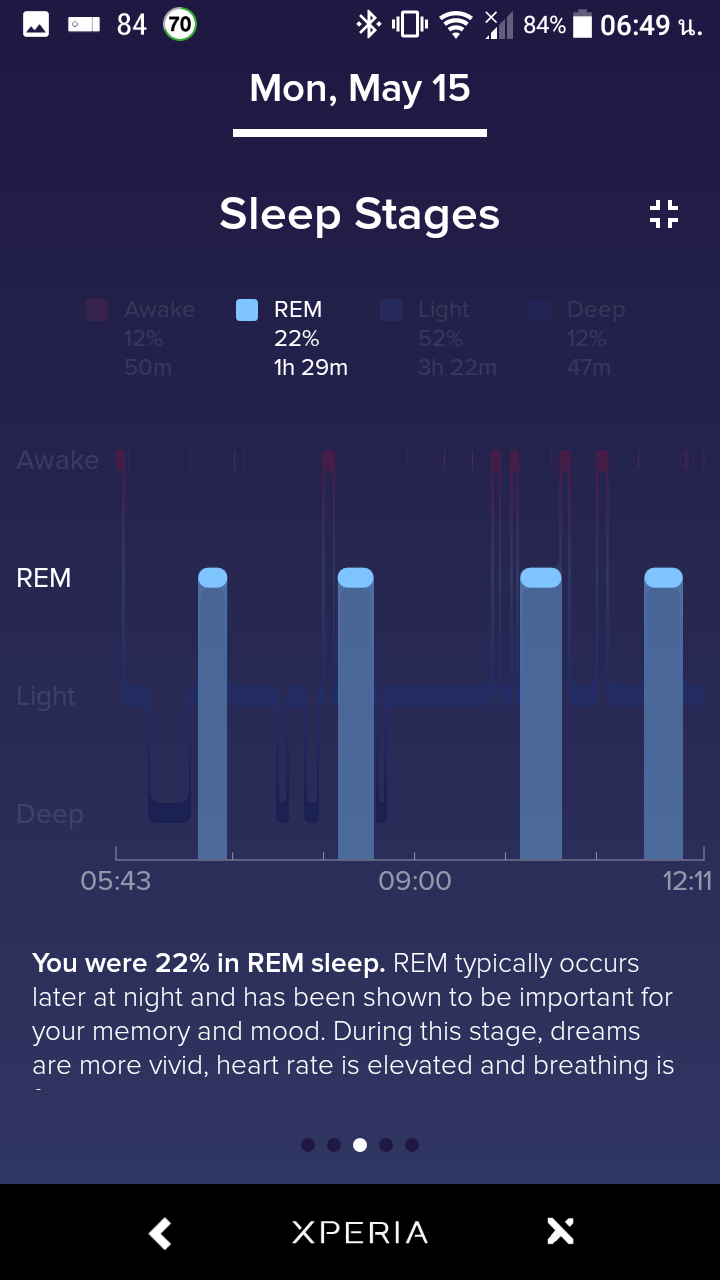This screenshot has height=1280, width=720.
Task: Jump to the third page indicator dot
Action: coord(360,1145)
